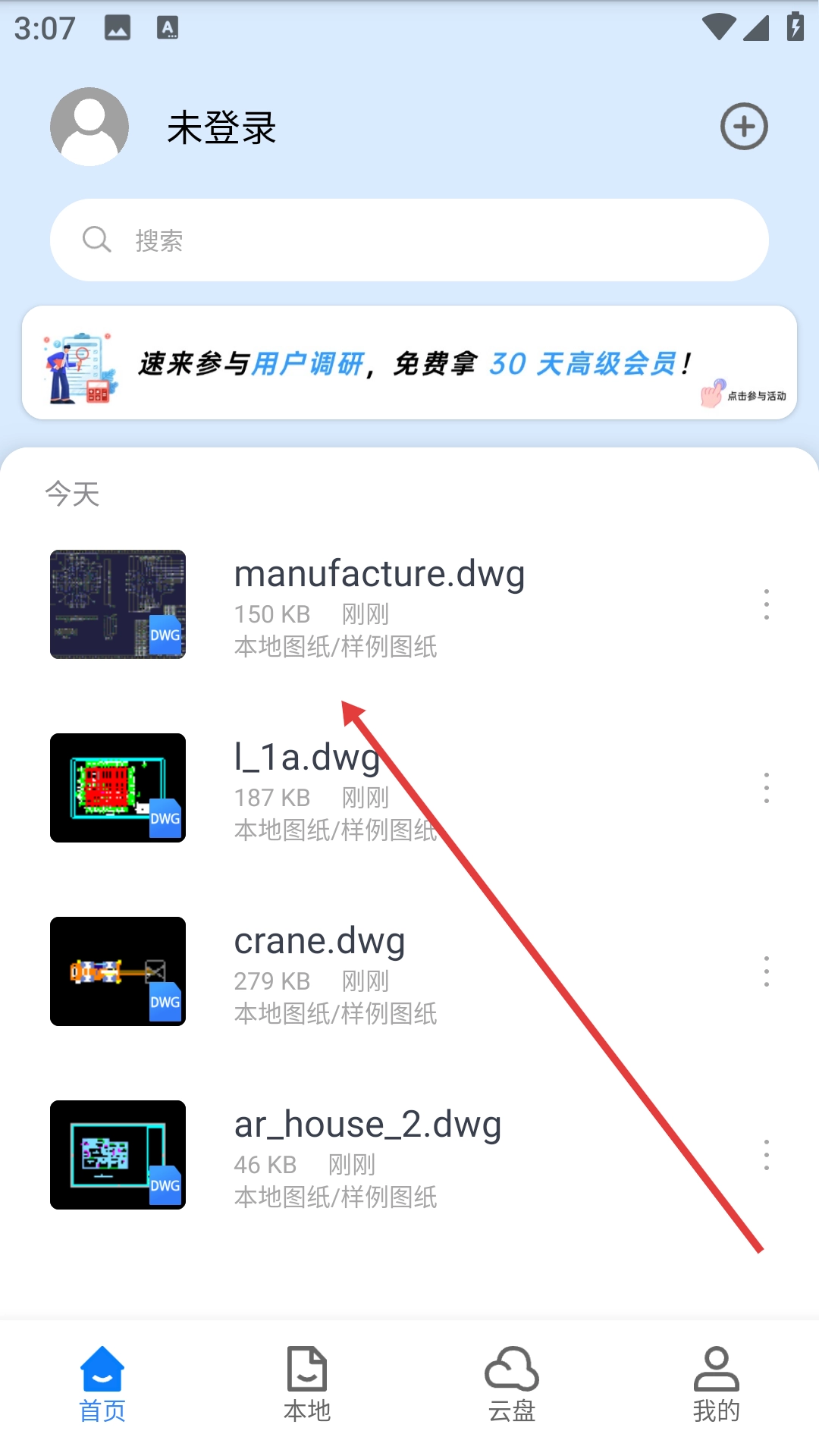Switch to the 本地 local files tab
This screenshot has width=819, height=1456.
(x=307, y=1385)
